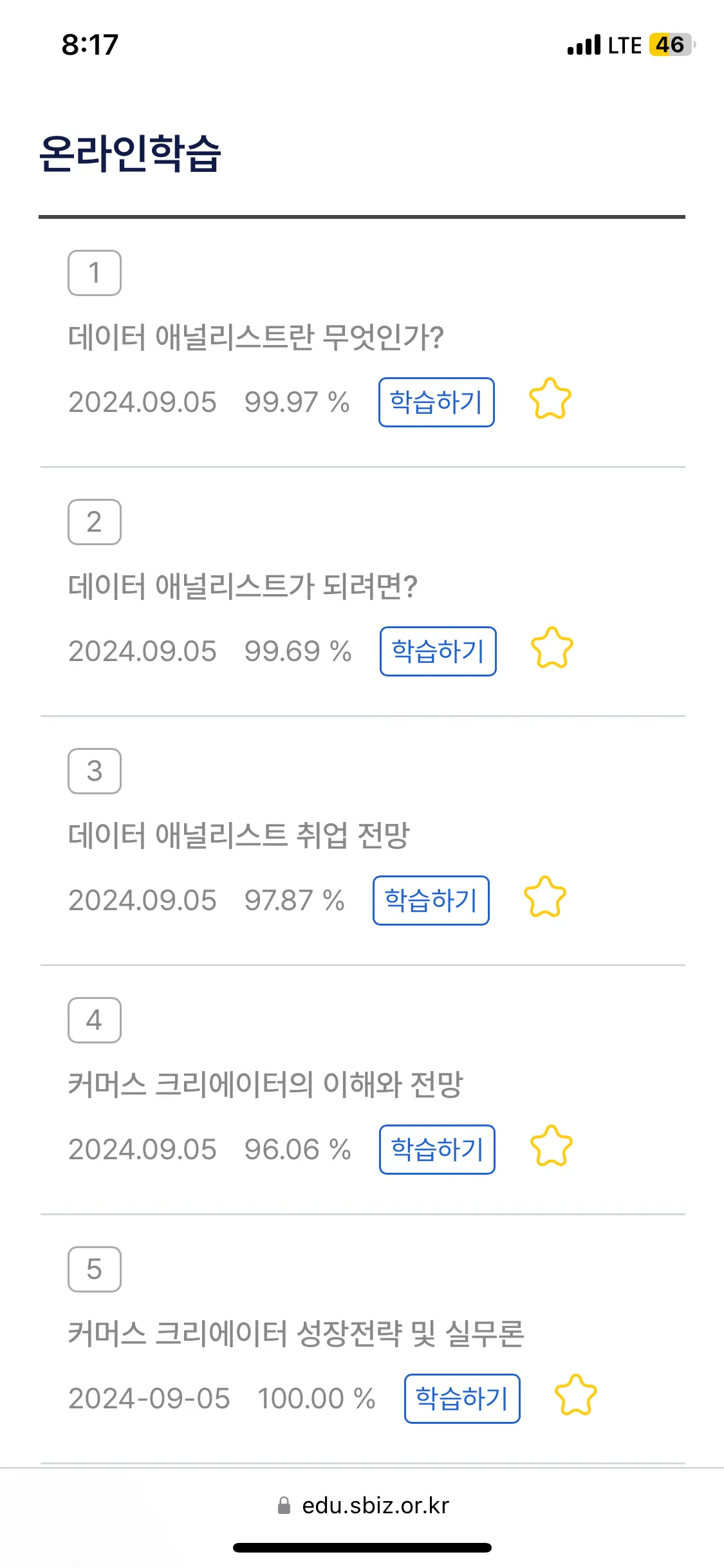Image resolution: width=724 pixels, height=1568 pixels.
Task: Tap the clock showing 8:17
Action: click(x=89, y=45)
